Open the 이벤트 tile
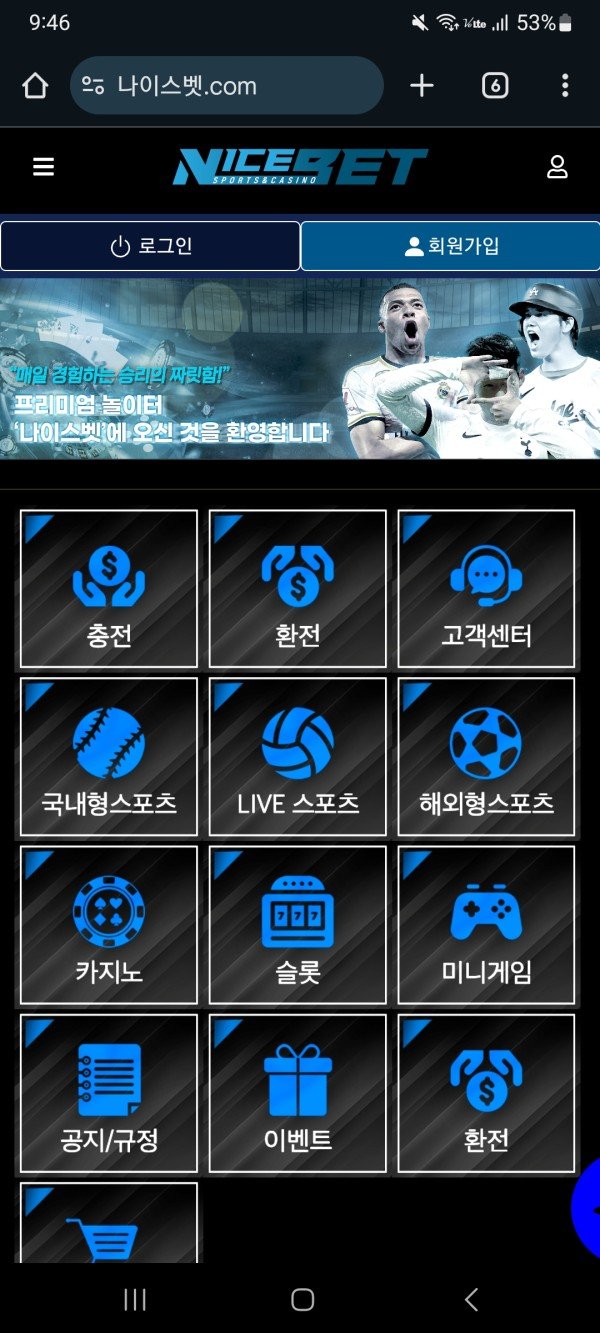 (x=297, y=1093)
